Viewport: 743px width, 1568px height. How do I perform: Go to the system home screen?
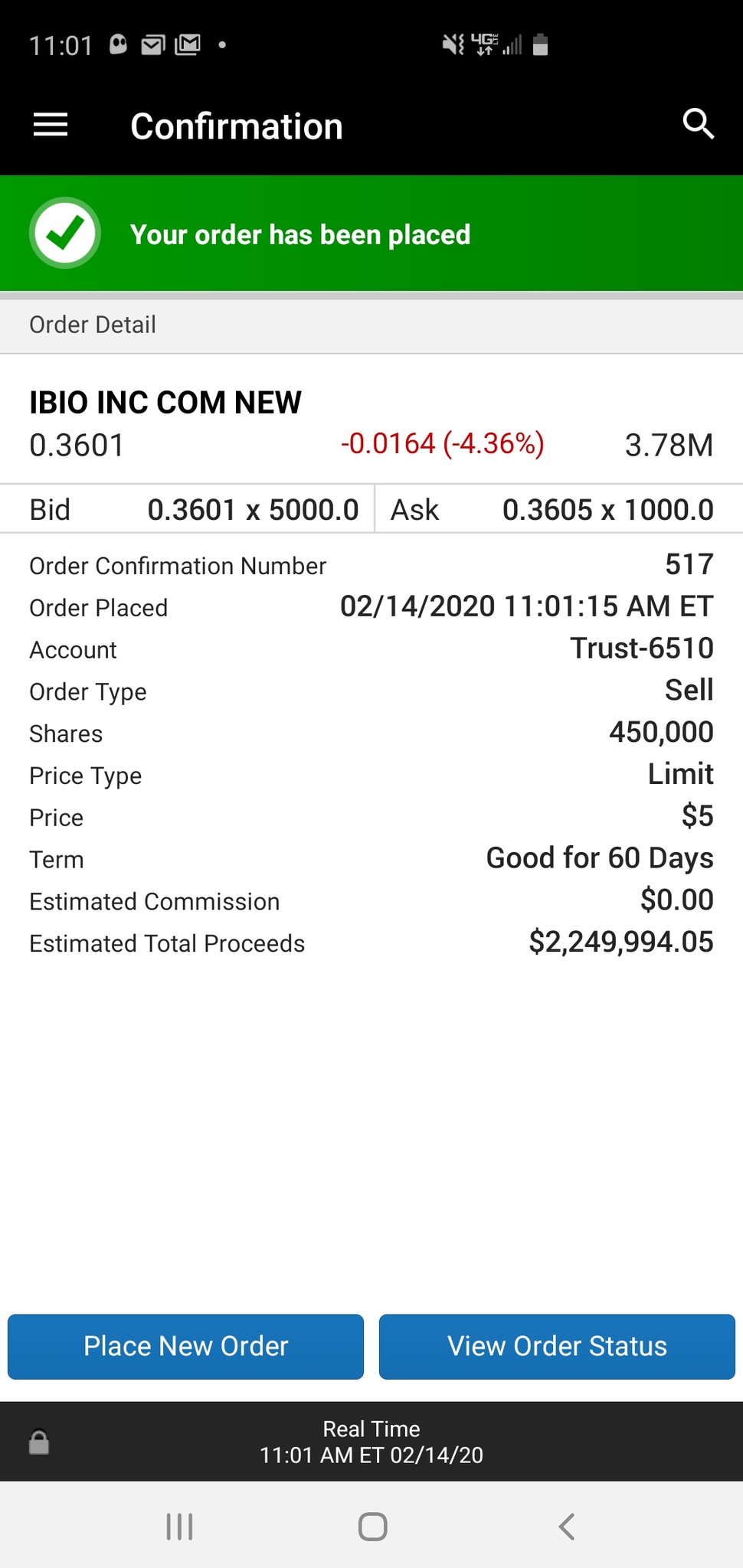(x=372, y=1526)
